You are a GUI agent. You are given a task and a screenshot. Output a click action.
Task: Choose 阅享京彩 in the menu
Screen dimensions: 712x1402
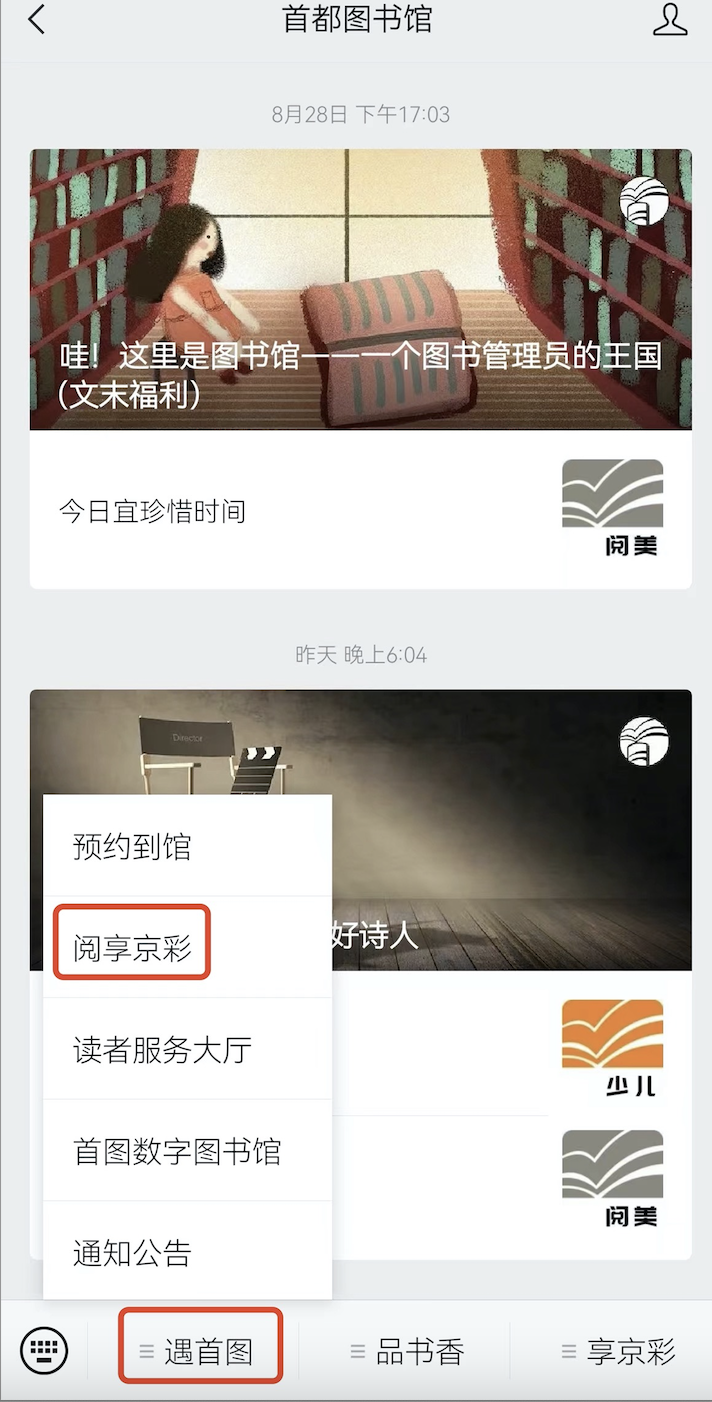coord(132,946)
